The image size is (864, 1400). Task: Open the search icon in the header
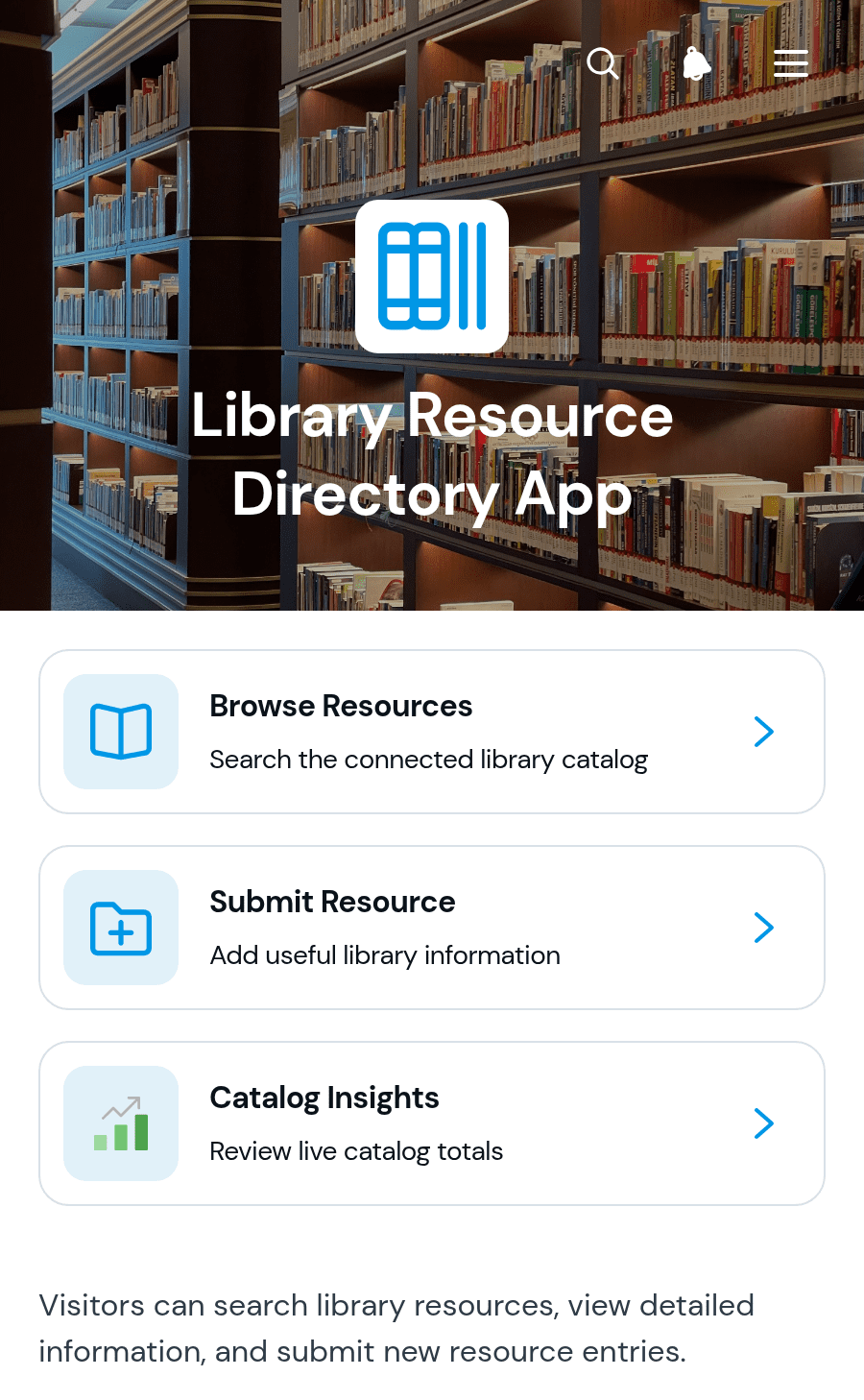pos(603,63)
